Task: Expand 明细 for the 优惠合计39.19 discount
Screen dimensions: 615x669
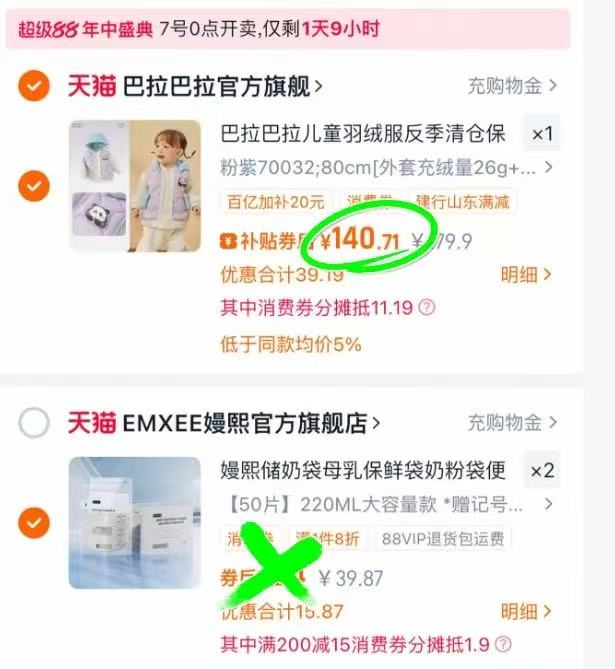Action: (526, 274)
